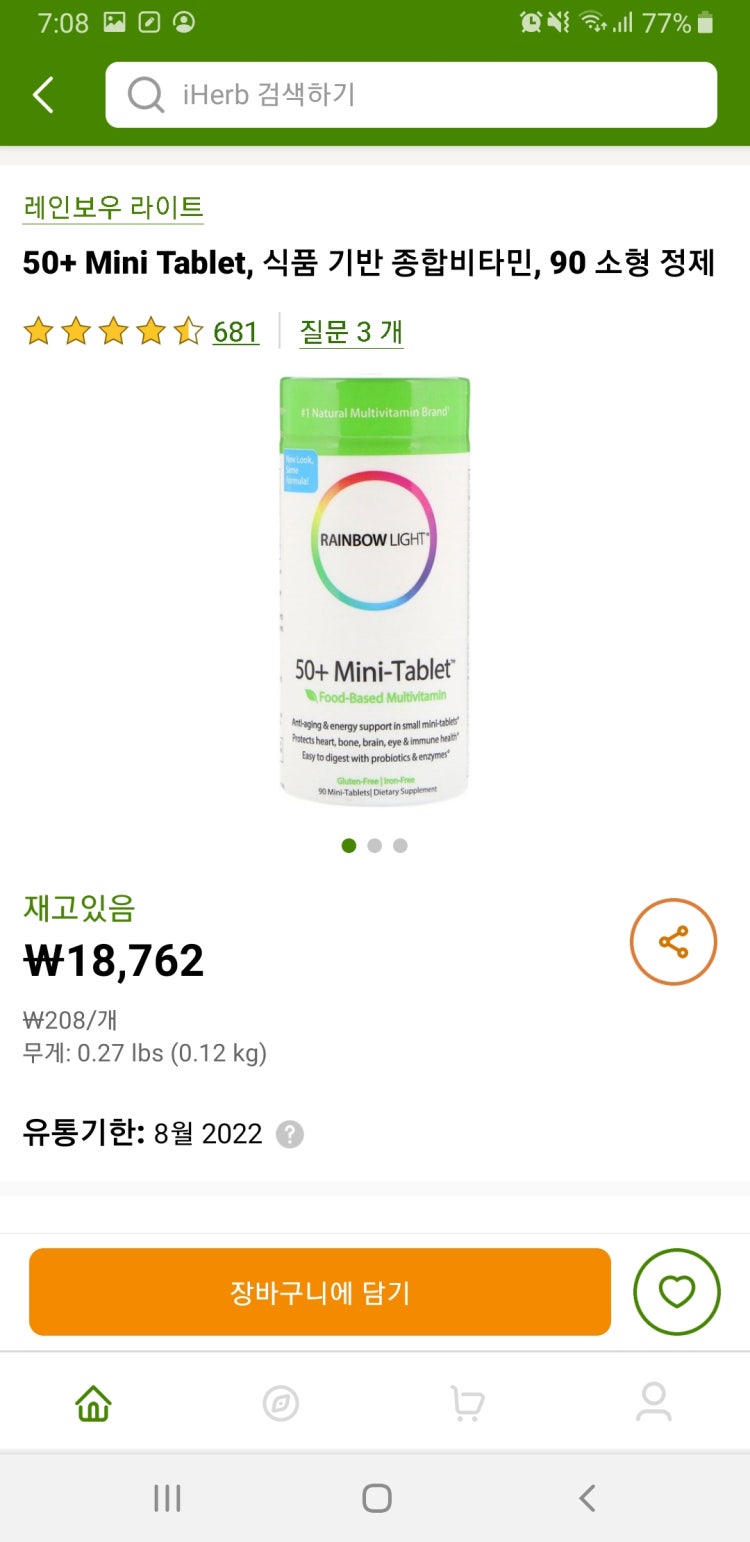Open the shopping cart tab

tap(467, 1403)
